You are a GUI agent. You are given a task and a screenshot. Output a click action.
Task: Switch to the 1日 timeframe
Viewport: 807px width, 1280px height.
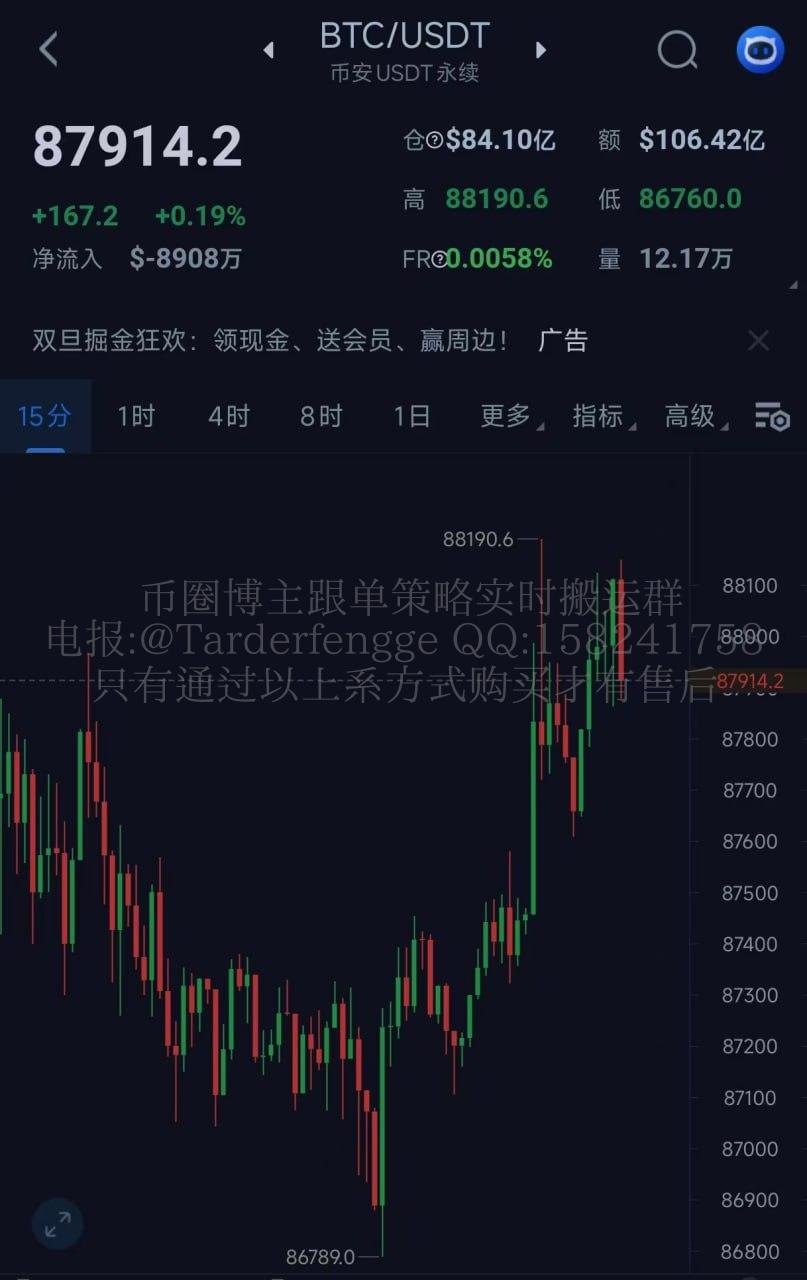coord(412,416)
